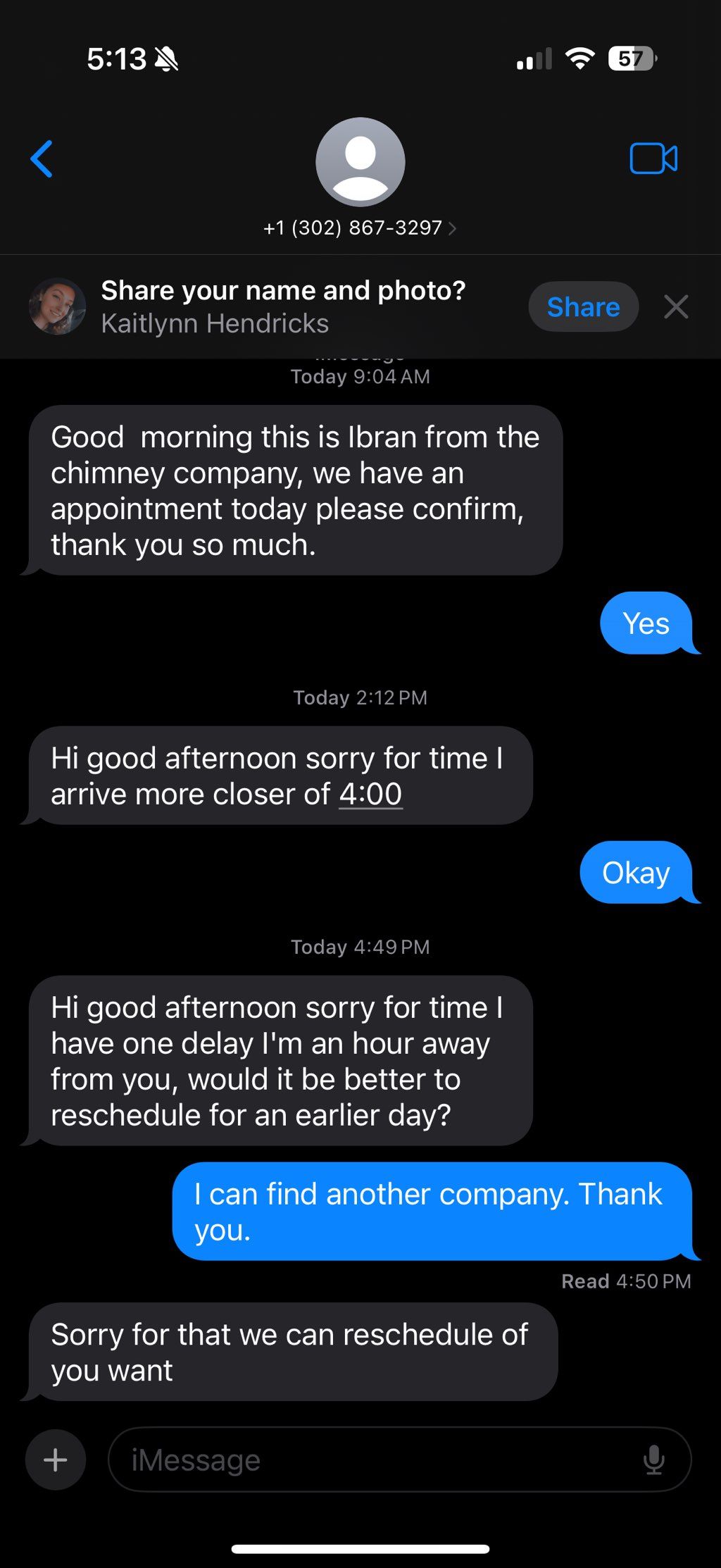Share your name and photo
This screenshot has height=1568, width=721.
click(583, 307)
